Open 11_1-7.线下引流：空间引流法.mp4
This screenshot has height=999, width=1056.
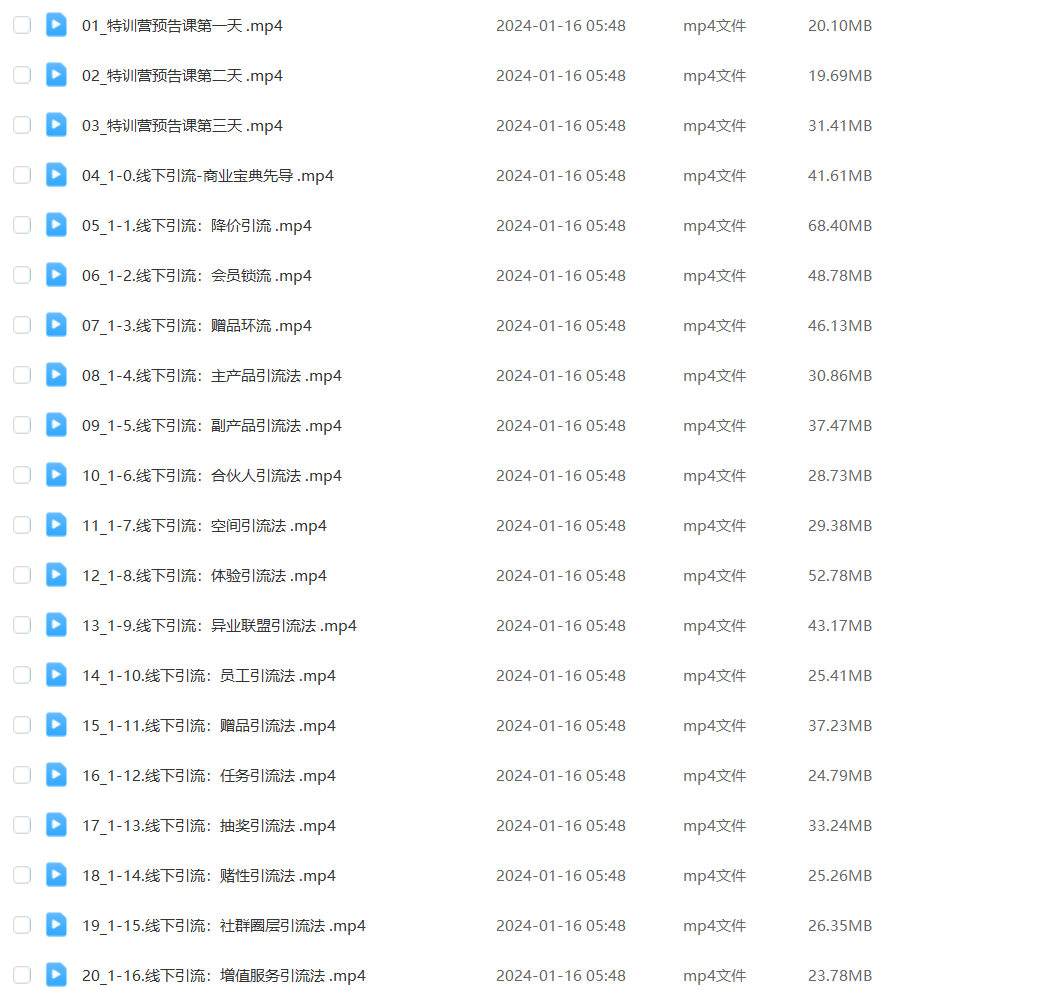point(204,526)
